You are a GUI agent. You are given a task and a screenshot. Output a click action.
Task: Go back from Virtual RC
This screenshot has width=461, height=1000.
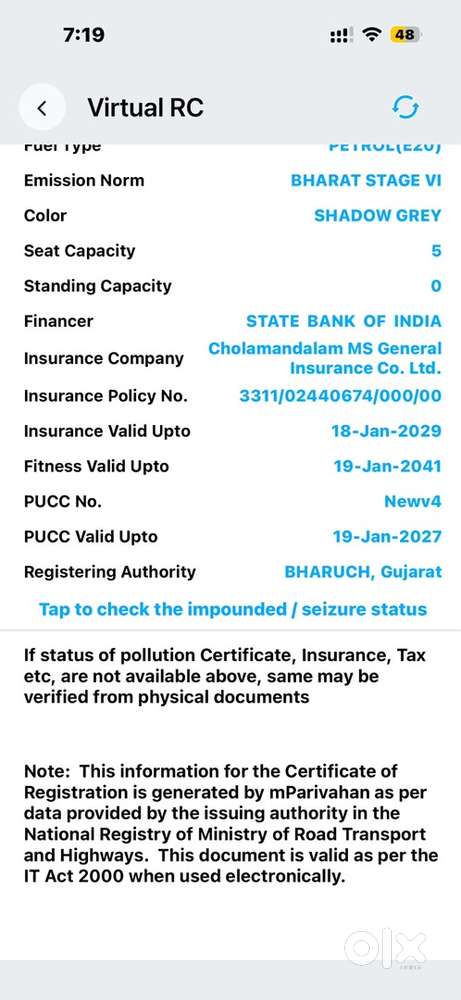(42, 108)
